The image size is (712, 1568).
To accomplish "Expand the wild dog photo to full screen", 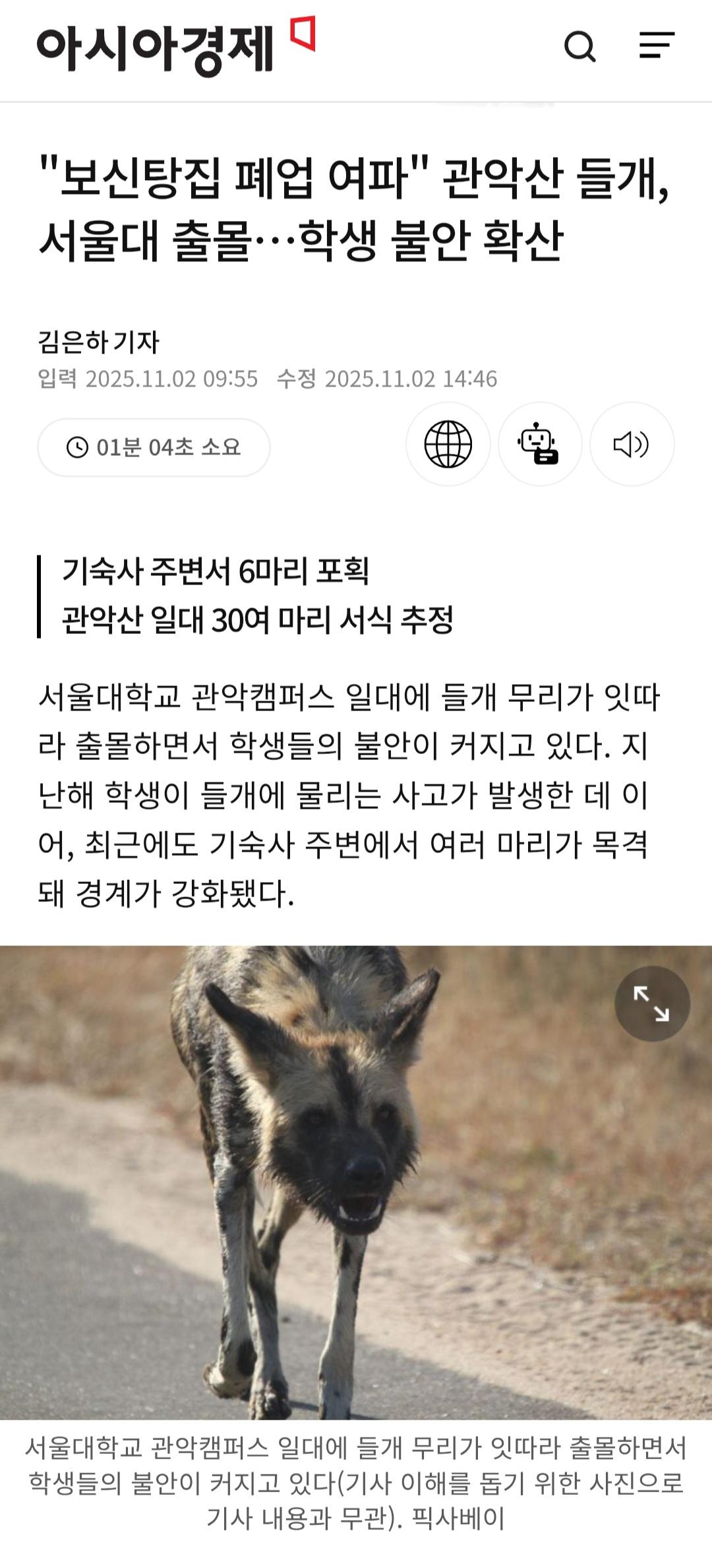I will click(652, 1003).
